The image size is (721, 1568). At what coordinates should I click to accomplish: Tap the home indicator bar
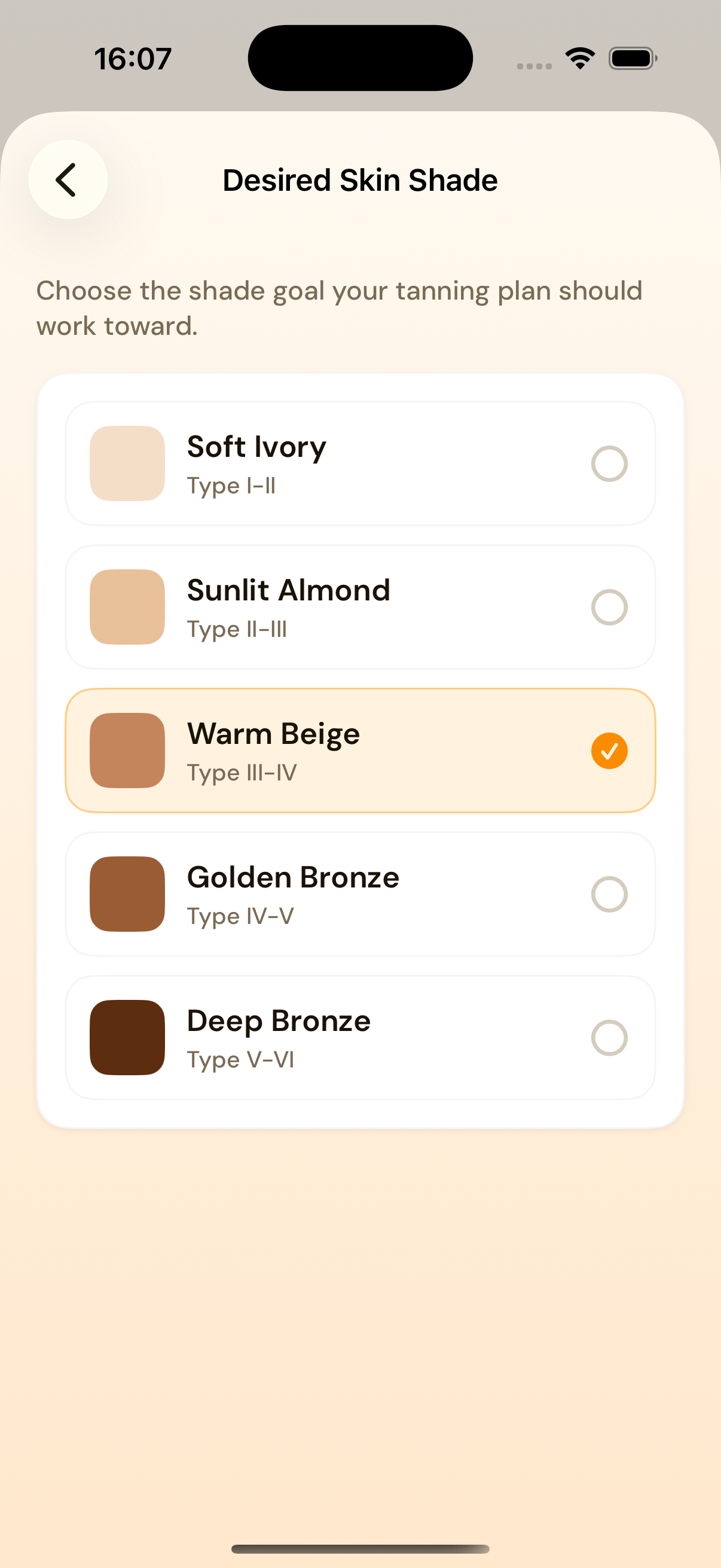[x=360, y=1549]
